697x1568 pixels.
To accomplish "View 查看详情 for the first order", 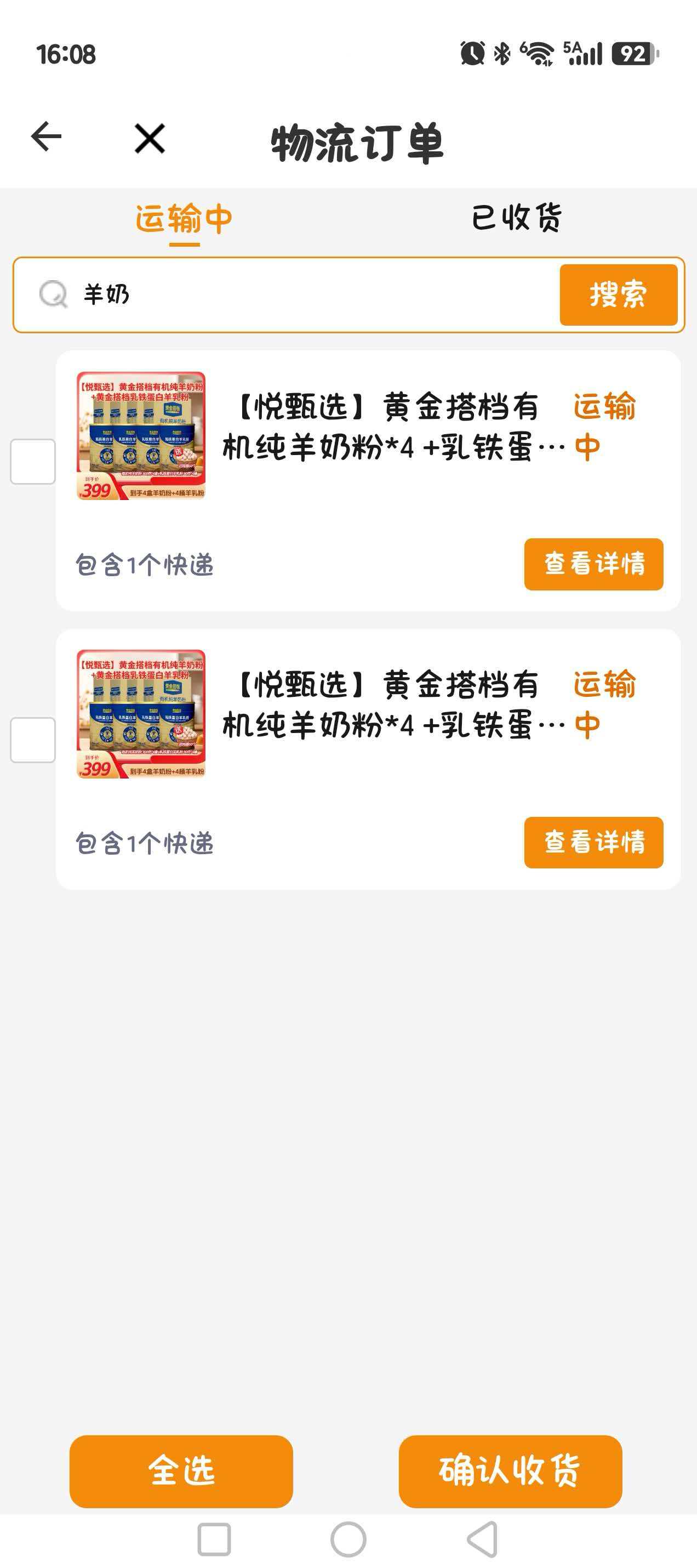I will coord(593,564).
